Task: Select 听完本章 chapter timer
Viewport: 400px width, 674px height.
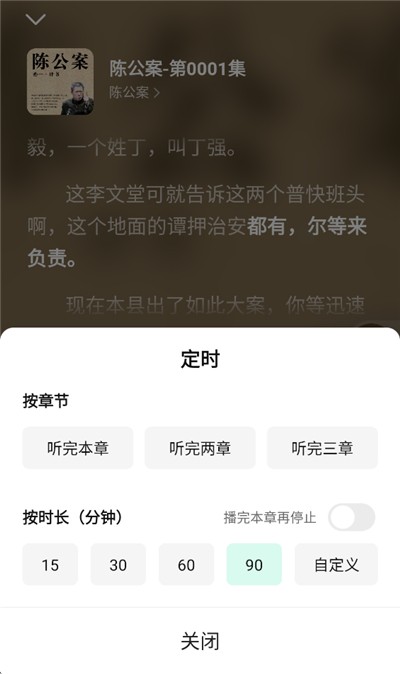Action: click(78, 448)
